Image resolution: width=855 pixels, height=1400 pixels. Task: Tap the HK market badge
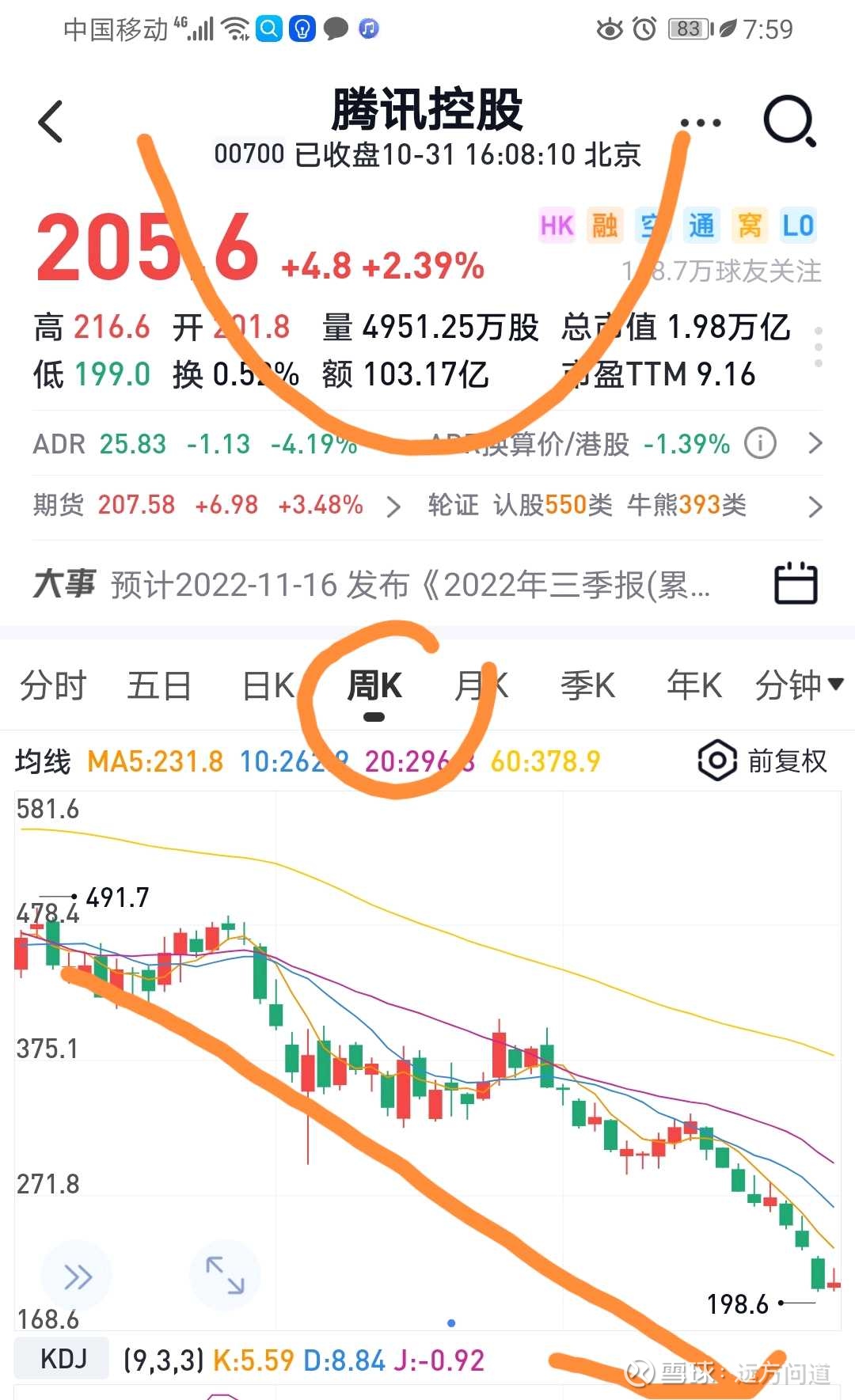pyautogui.click(x=556, y=226)
